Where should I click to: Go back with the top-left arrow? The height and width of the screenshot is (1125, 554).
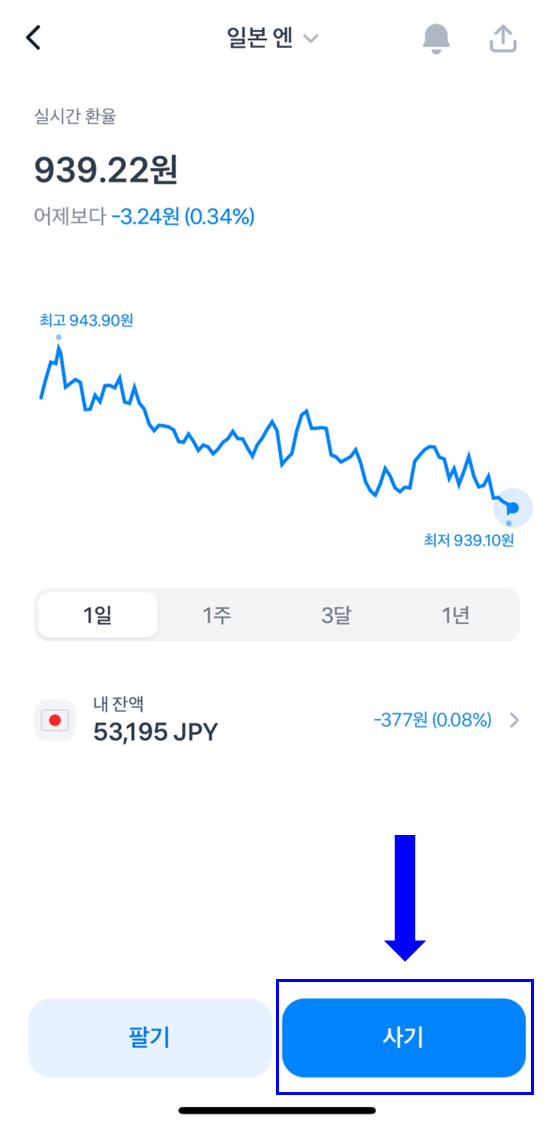(x=34, y=38)
